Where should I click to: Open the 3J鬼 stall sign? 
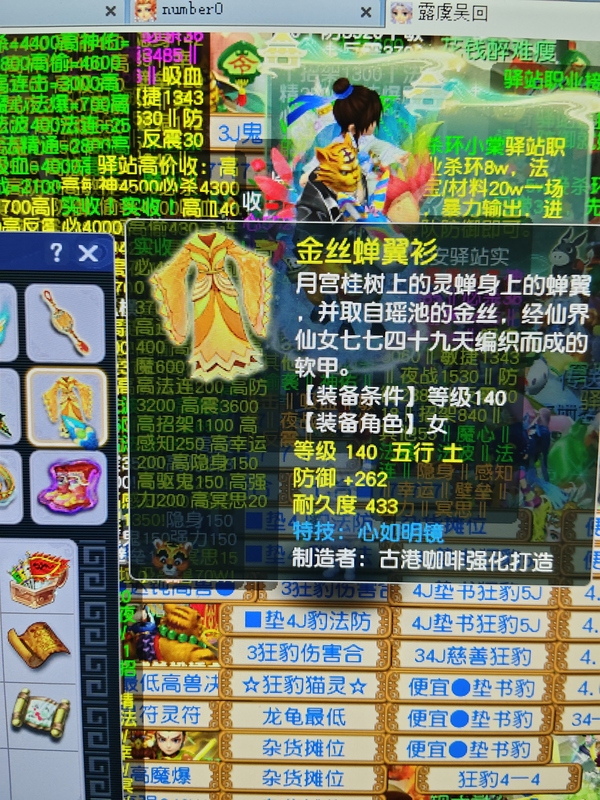click(239, 132)
